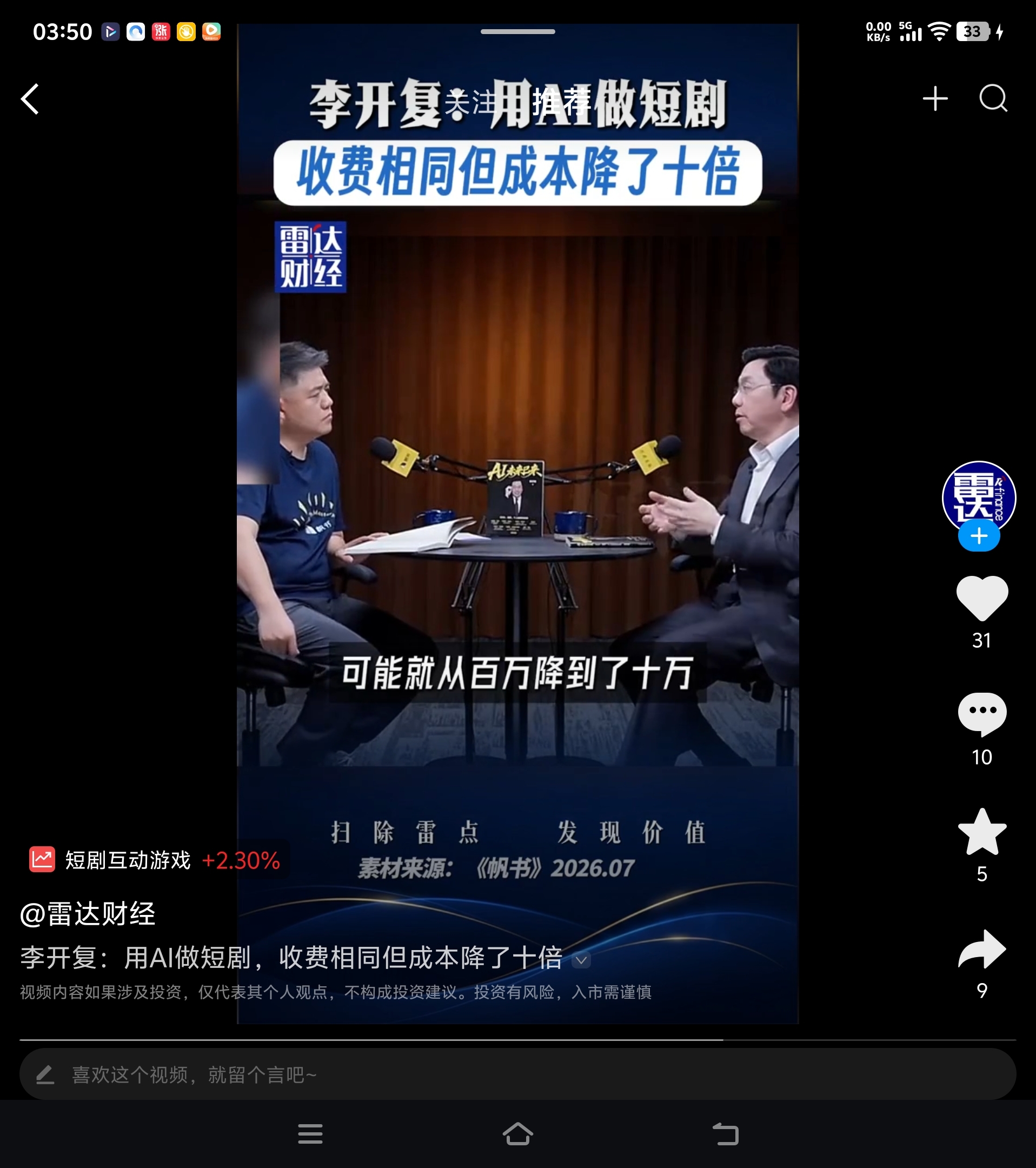Image resolution: width=1036 pixels, height=1168 pixels.
Task: Open the comments bubble icon
Action: click(x=982, y=714)
